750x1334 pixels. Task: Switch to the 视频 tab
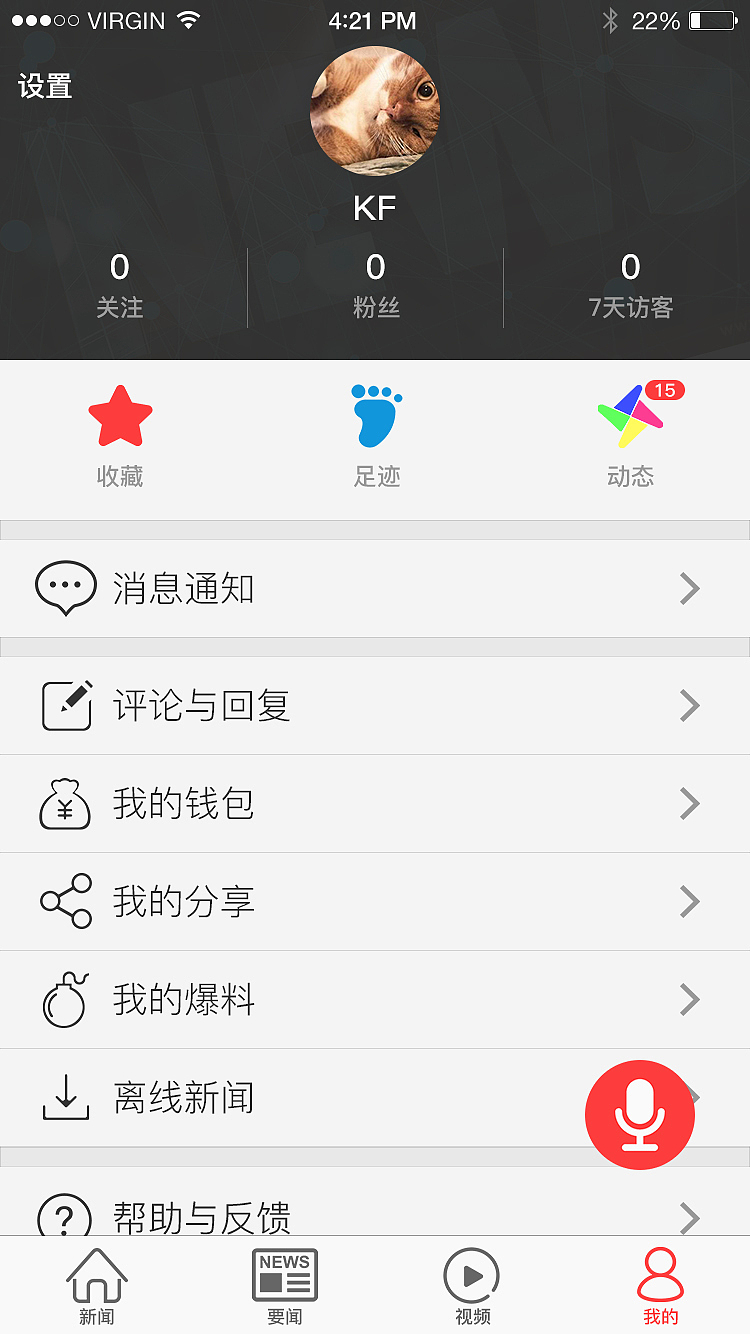(470, 1285)
